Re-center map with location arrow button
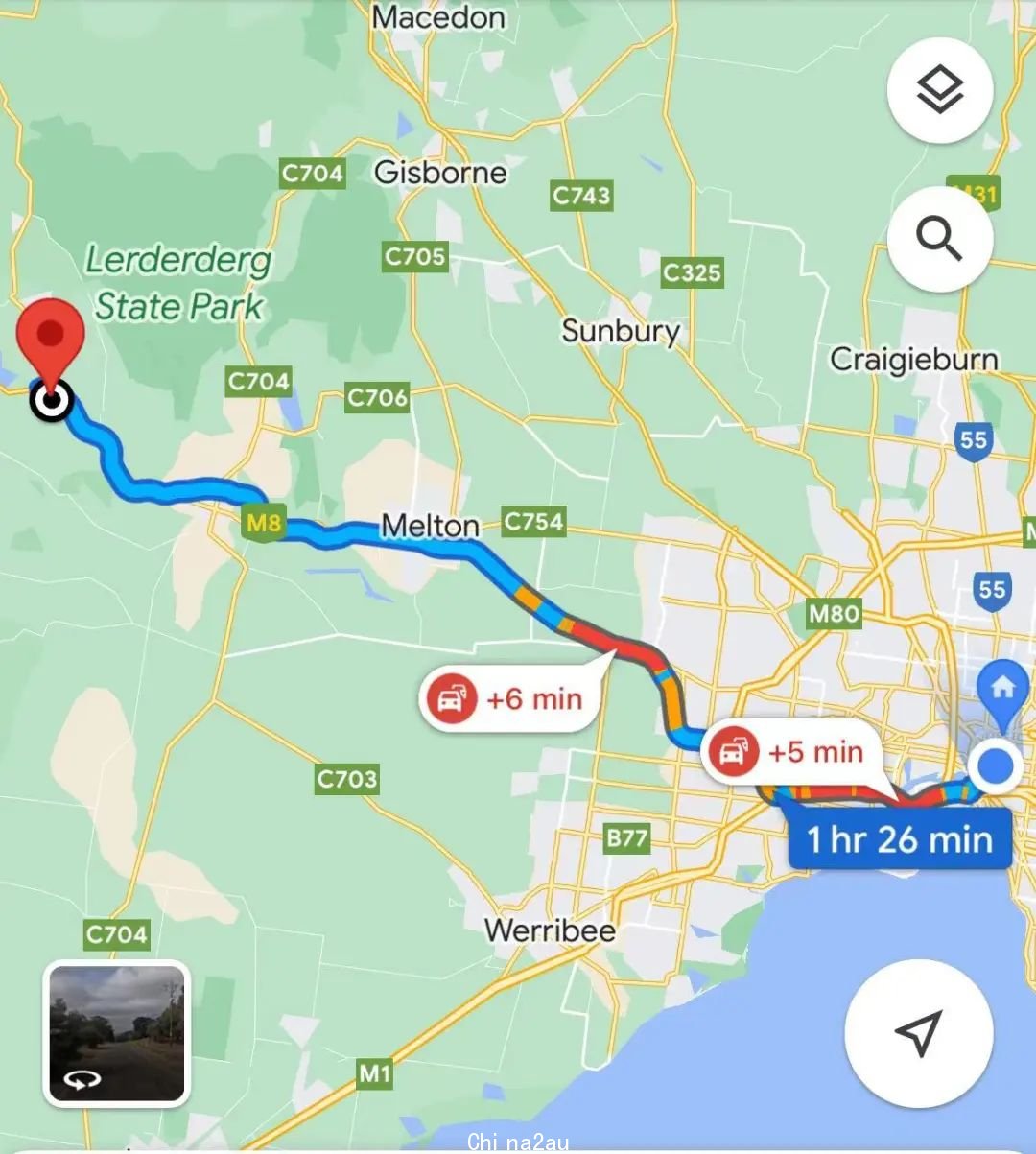Viewport: 1036px width, 1154px height. pyautogui.click(x=918, y=1031)
